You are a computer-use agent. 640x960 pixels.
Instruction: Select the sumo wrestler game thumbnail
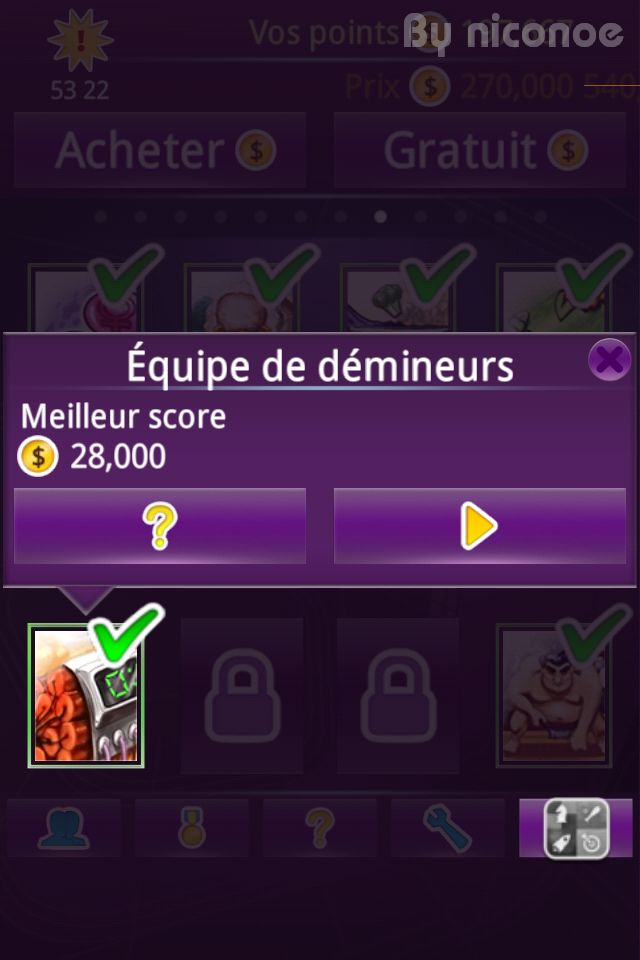pyautogui.click(x=553, y=696)
